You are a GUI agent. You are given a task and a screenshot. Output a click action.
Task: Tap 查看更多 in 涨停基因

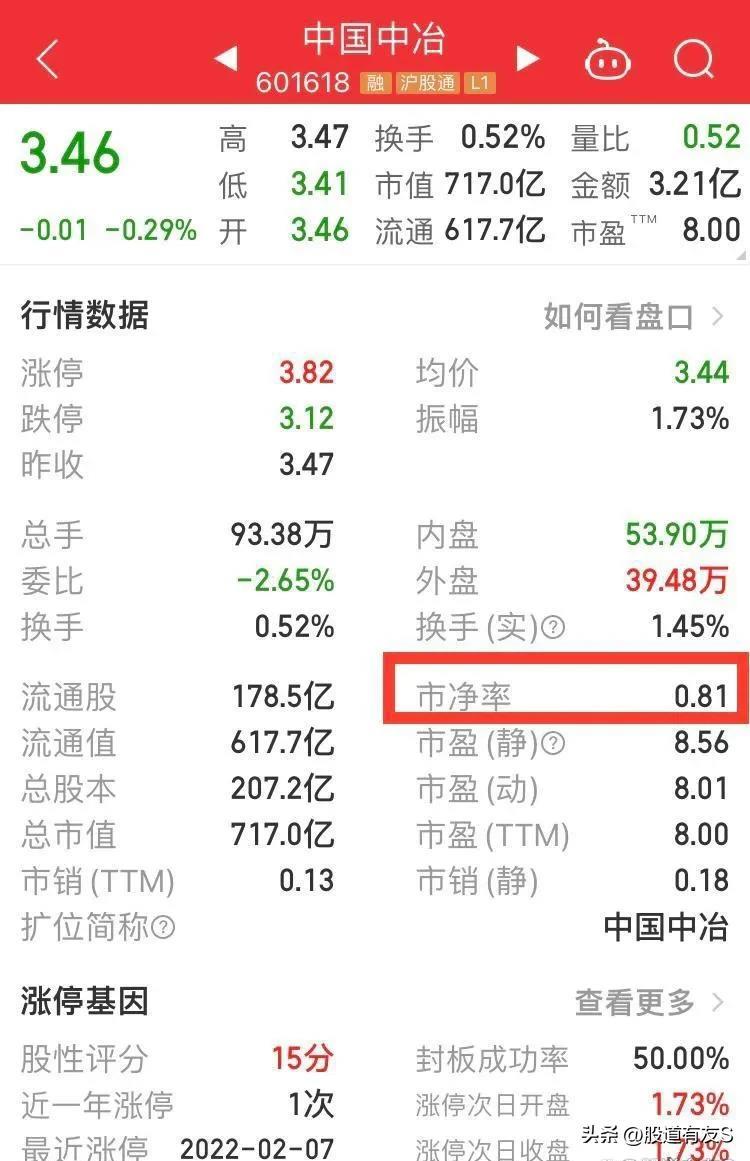[x=649, y=1001]
